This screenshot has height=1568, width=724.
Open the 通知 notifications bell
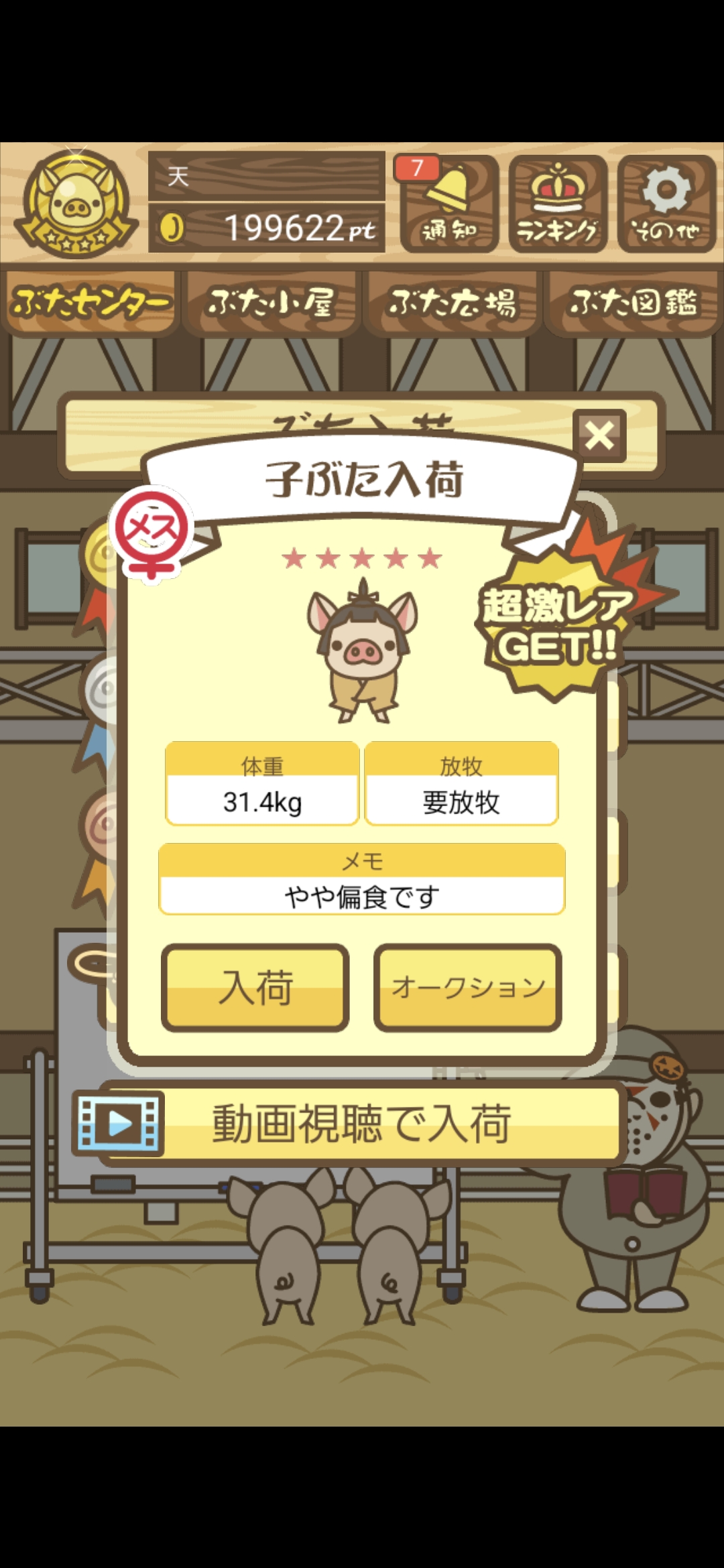448,204
